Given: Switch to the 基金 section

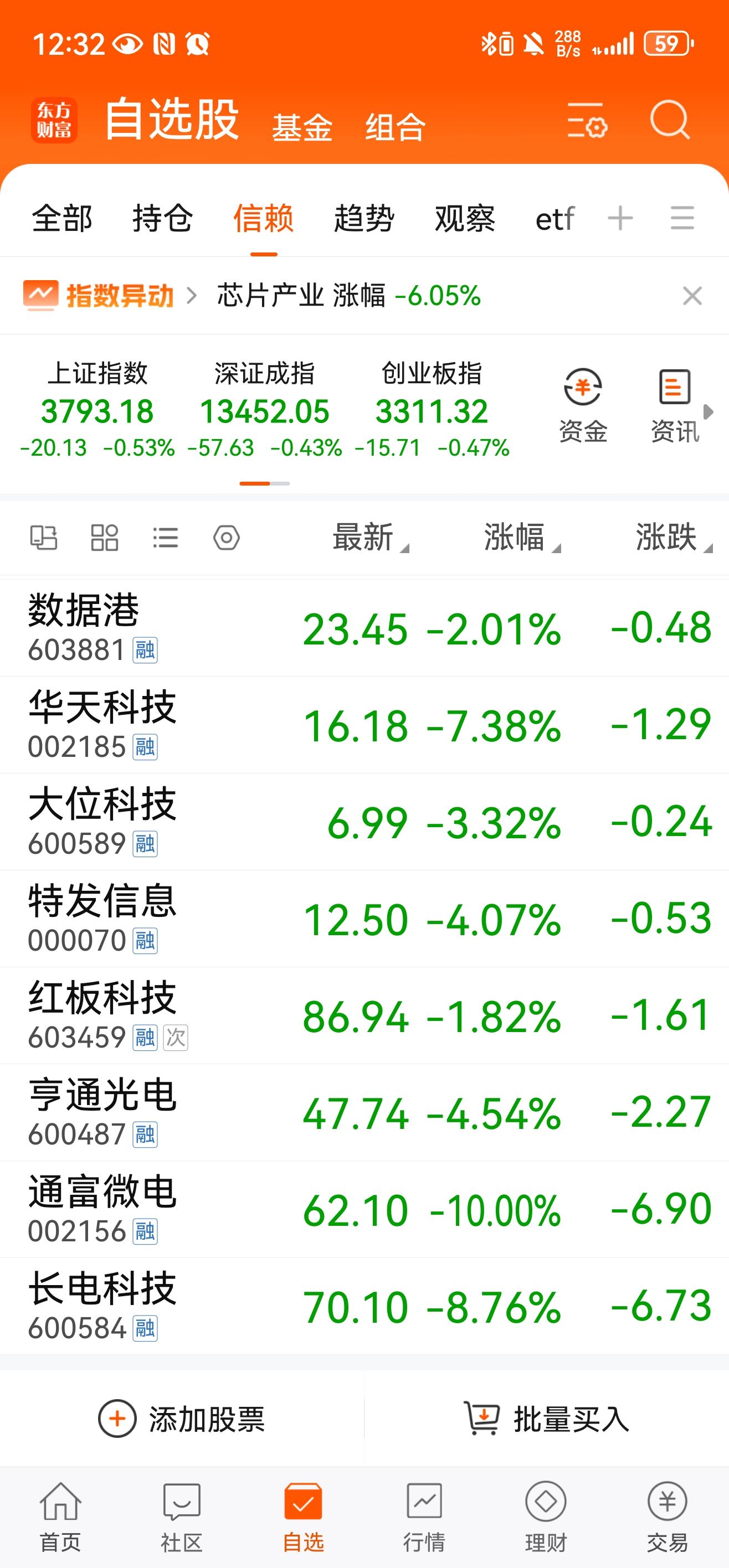Looking at the screenshot, I should coord(302,128).
